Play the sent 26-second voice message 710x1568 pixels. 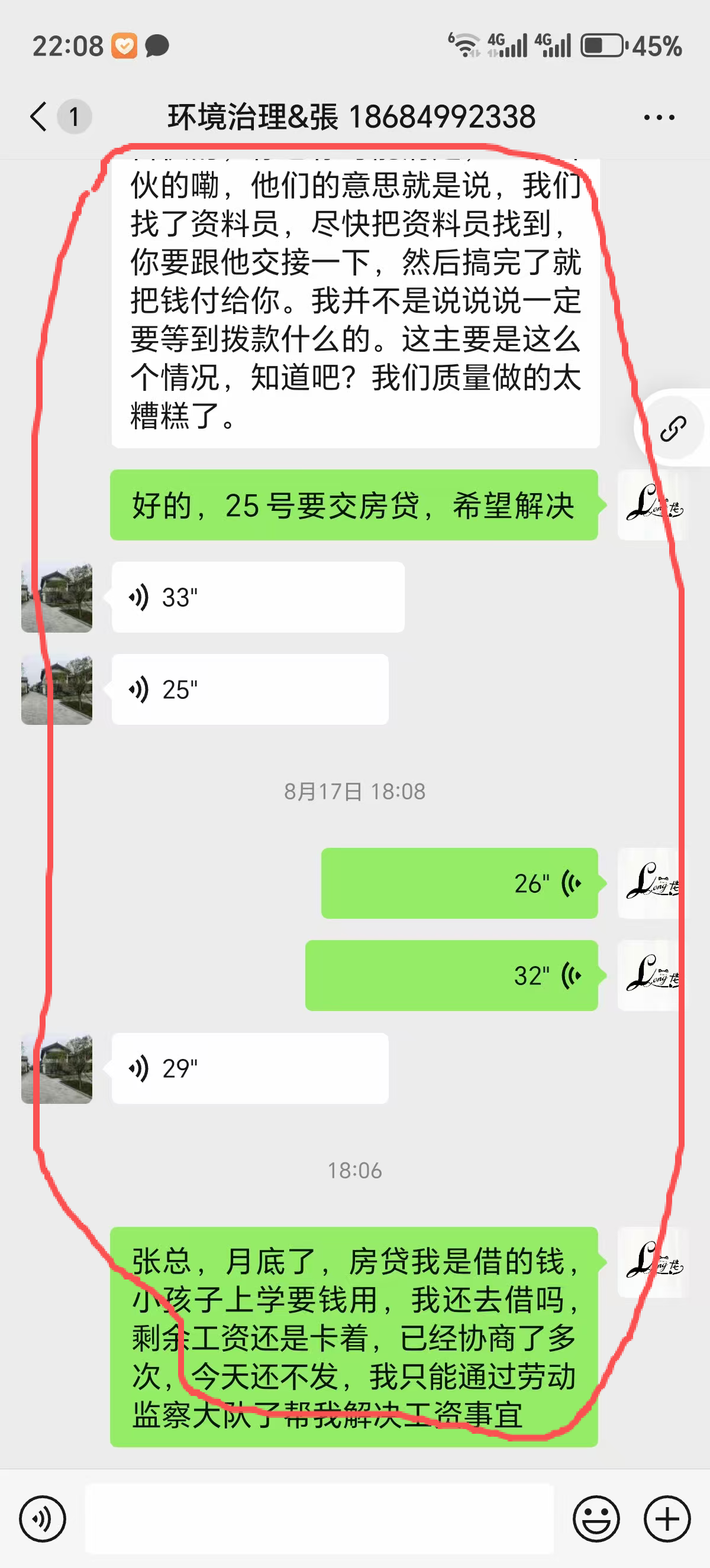459,883
